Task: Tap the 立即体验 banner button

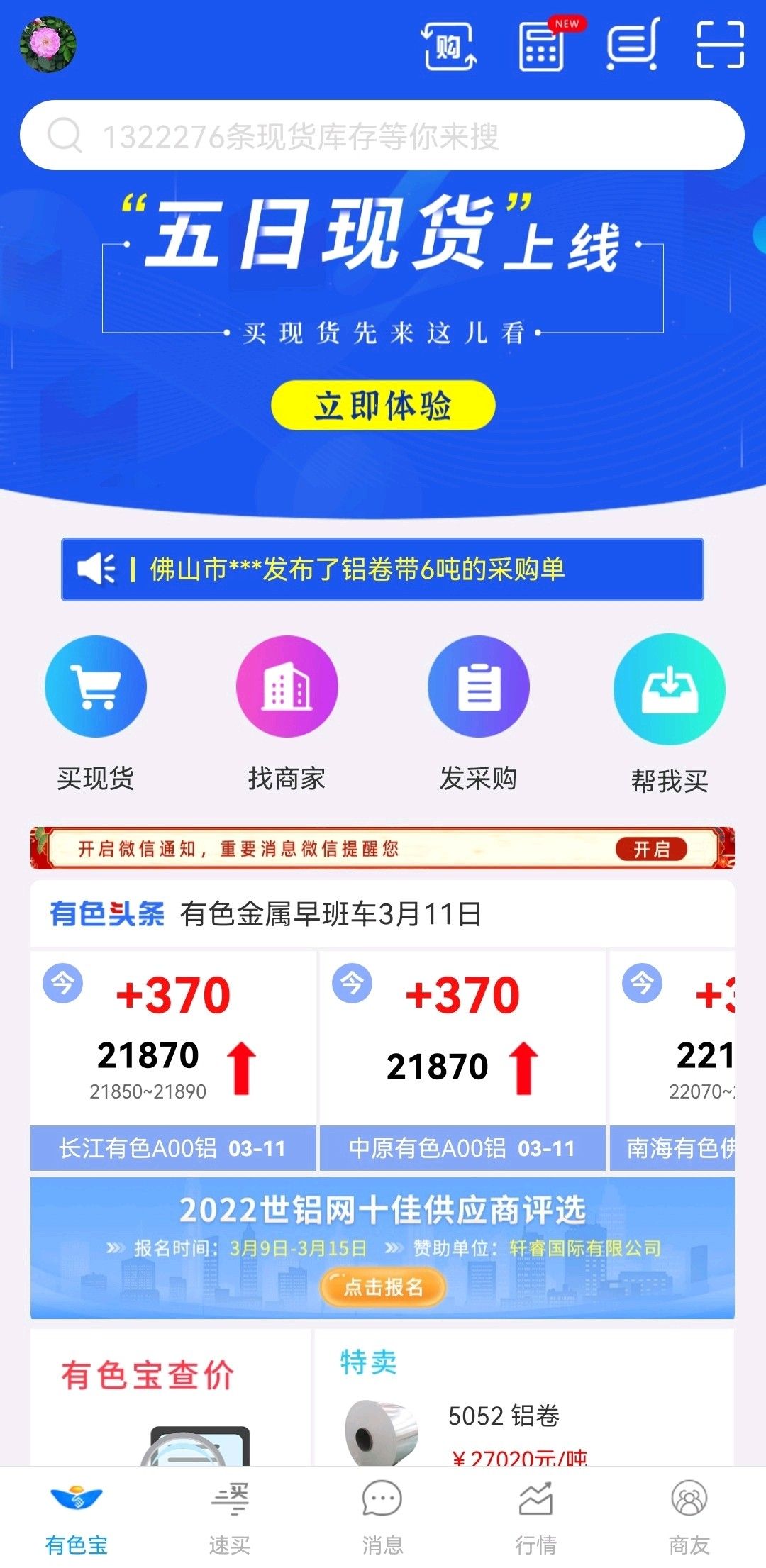Action: pos(383,406)
